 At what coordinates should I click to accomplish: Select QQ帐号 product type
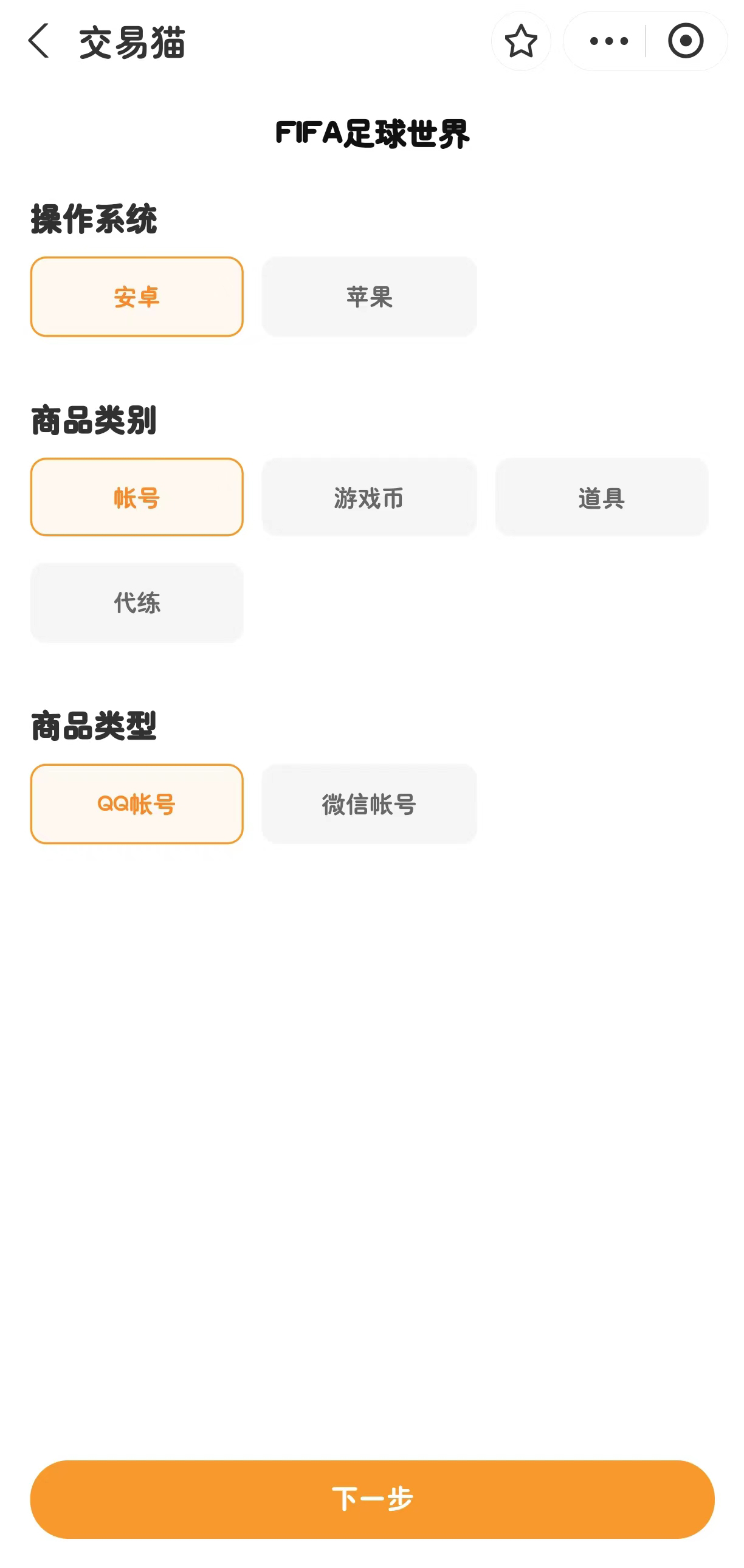pos(136,804)
